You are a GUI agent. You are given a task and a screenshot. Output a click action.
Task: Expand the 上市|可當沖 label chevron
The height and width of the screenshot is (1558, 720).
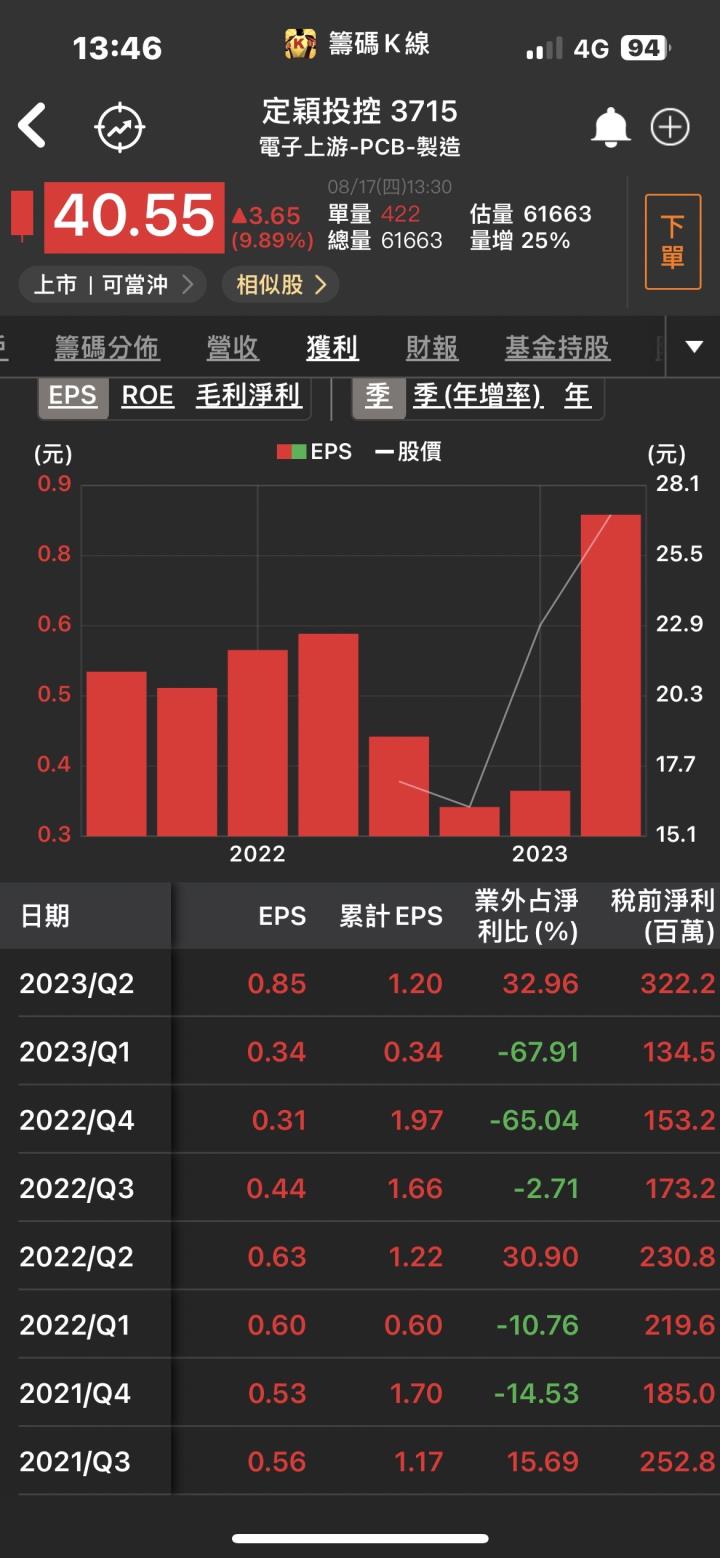(185, 284)
